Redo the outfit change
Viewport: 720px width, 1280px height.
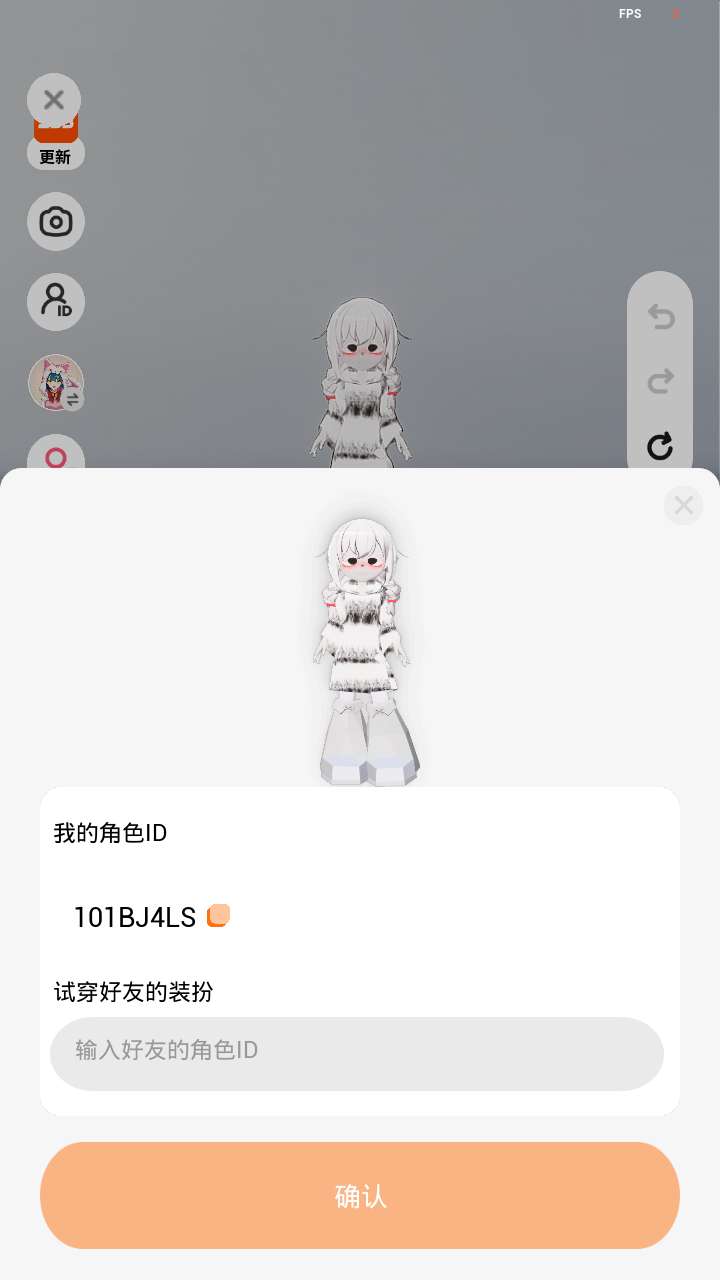click(660, 381)
